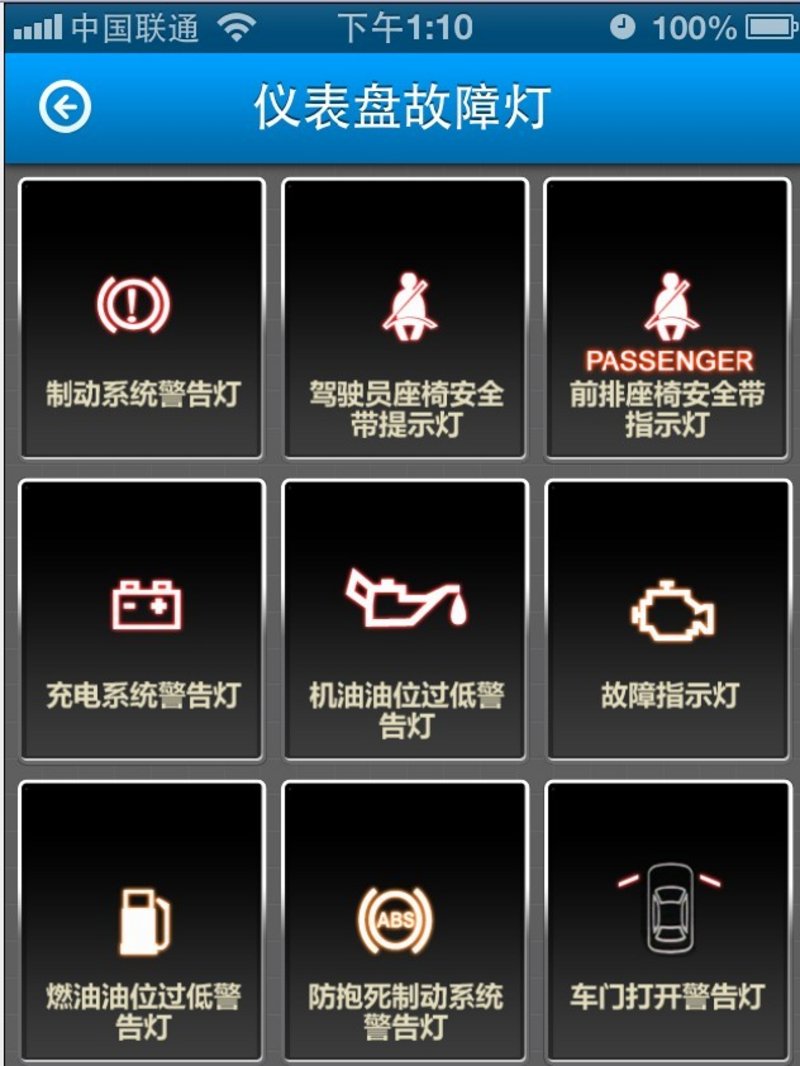The image size is (800, 1066).
Task: Go back using the arrow icon
Action: point(65,106)
